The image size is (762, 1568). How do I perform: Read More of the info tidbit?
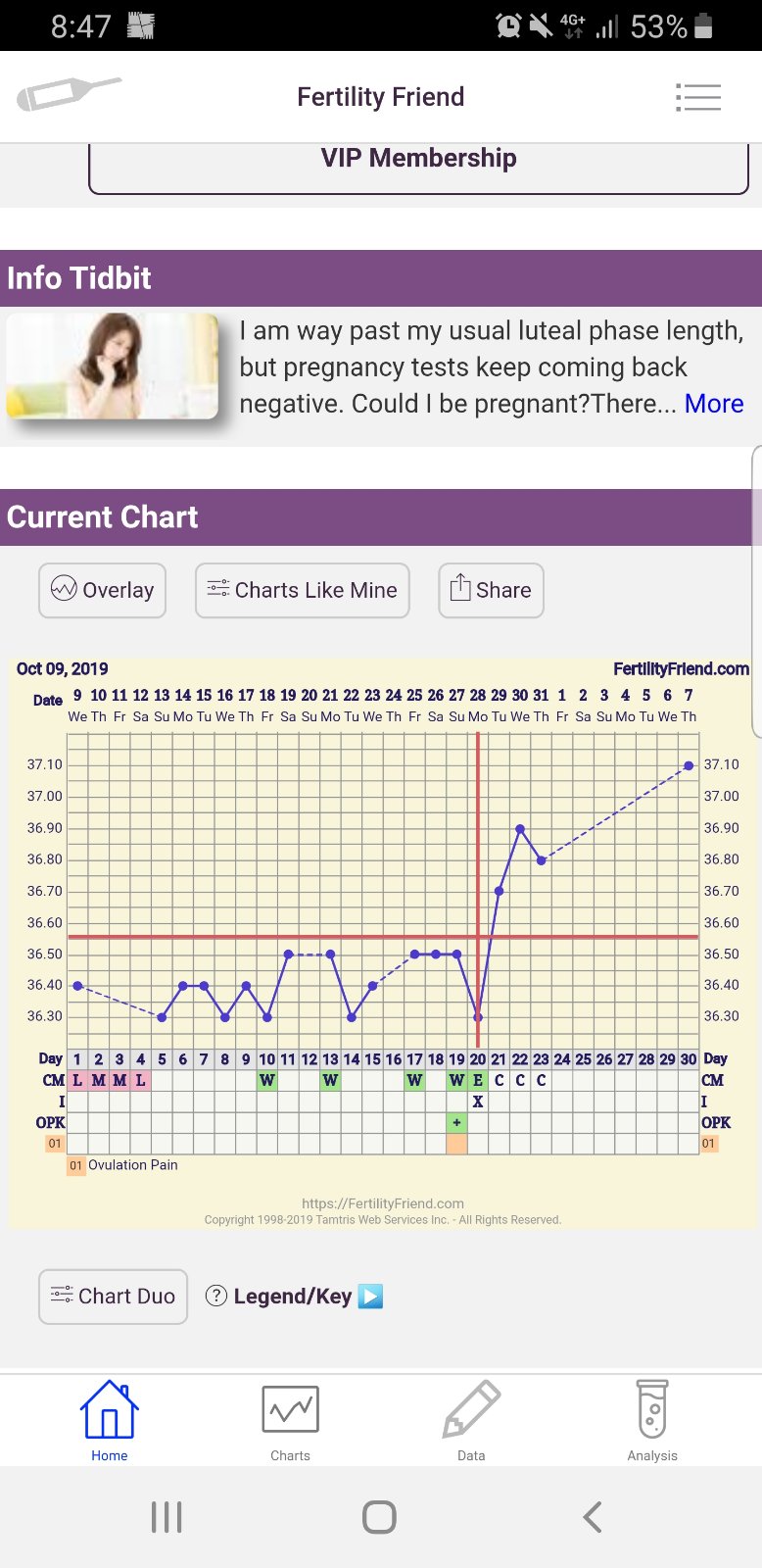pyautogui.click(x=713, y=404)
